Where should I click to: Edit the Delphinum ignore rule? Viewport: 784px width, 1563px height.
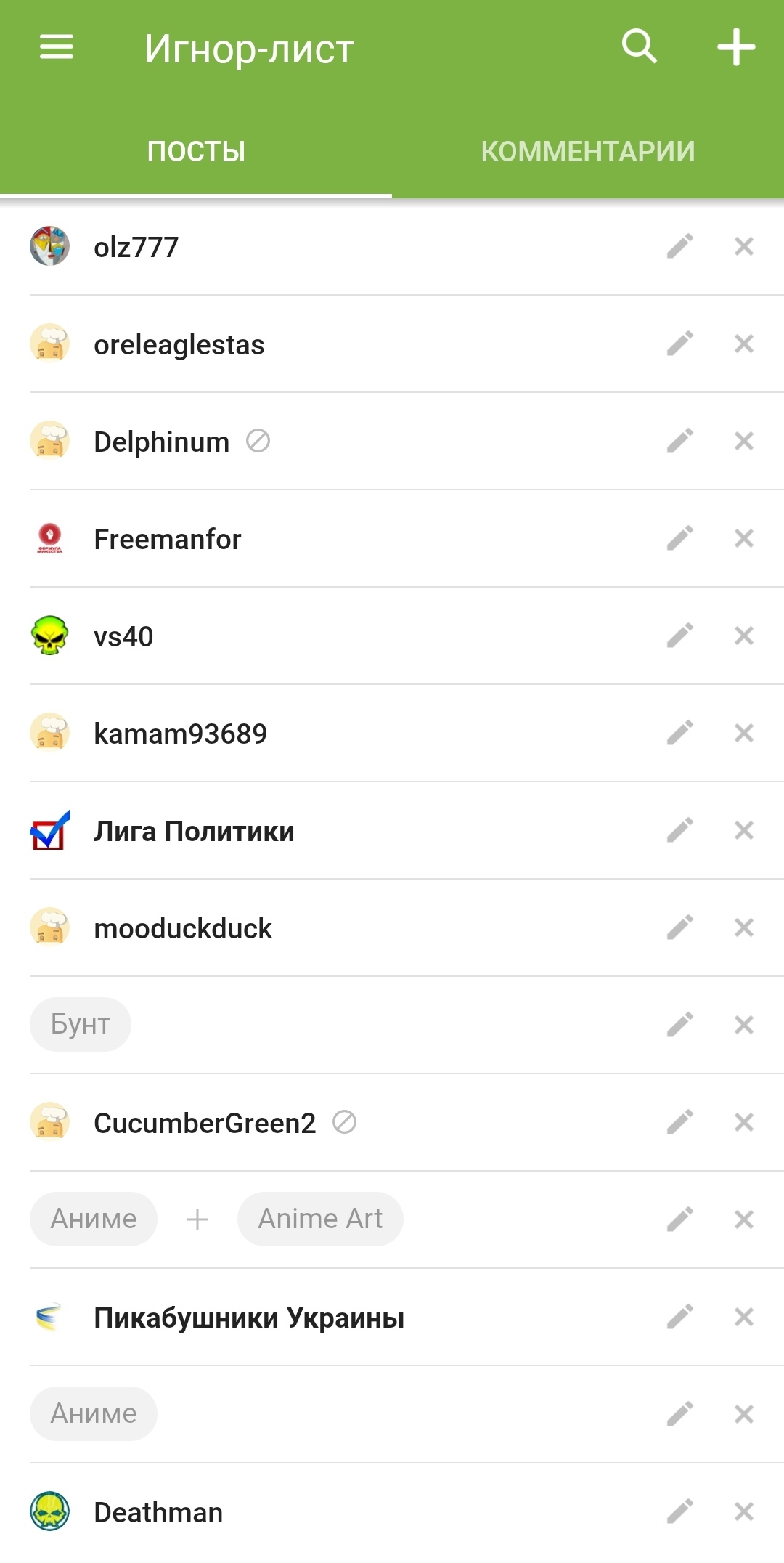click(x=680, y=442)
